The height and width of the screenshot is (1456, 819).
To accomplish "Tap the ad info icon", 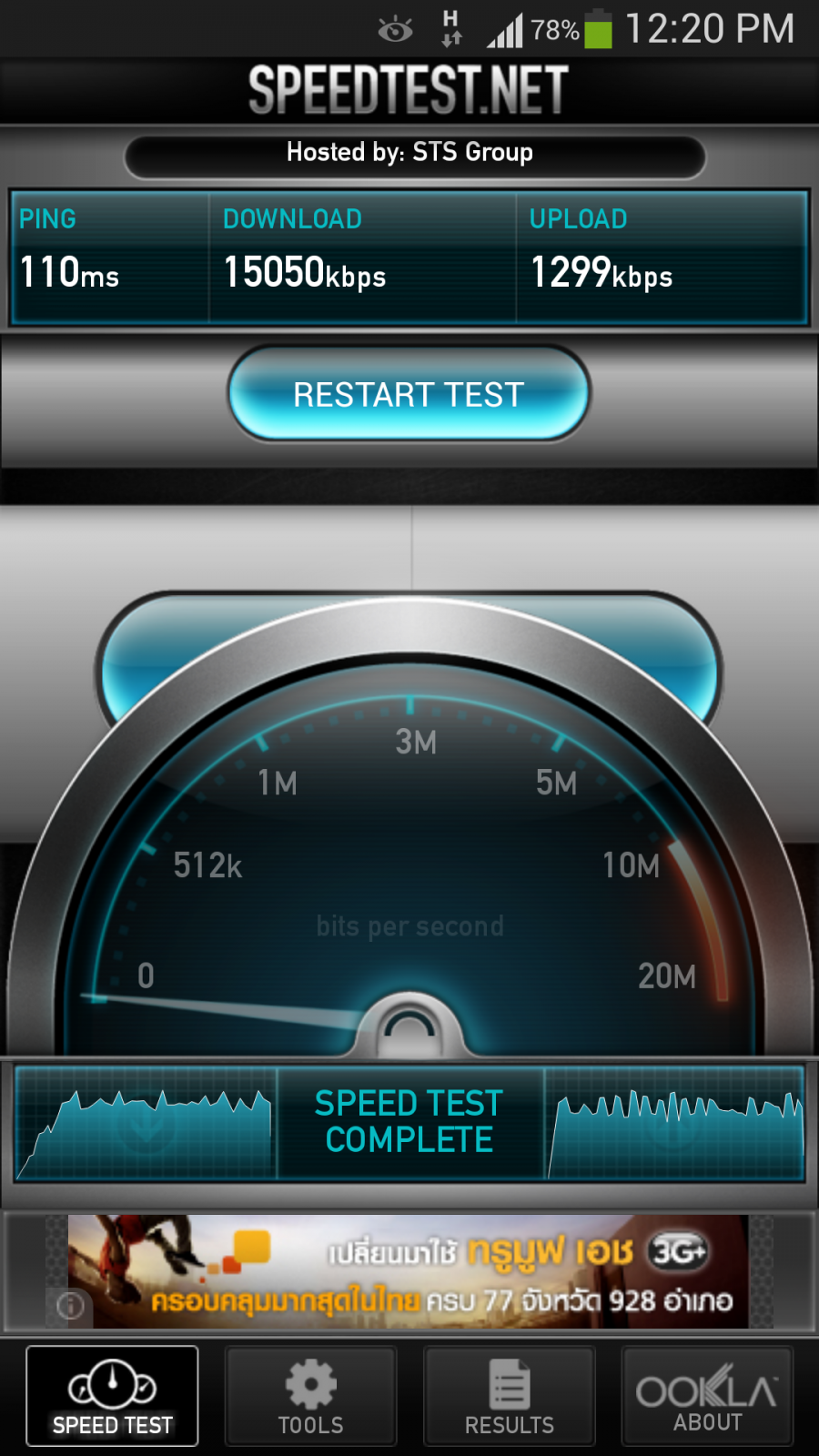I will [71, 1307].
